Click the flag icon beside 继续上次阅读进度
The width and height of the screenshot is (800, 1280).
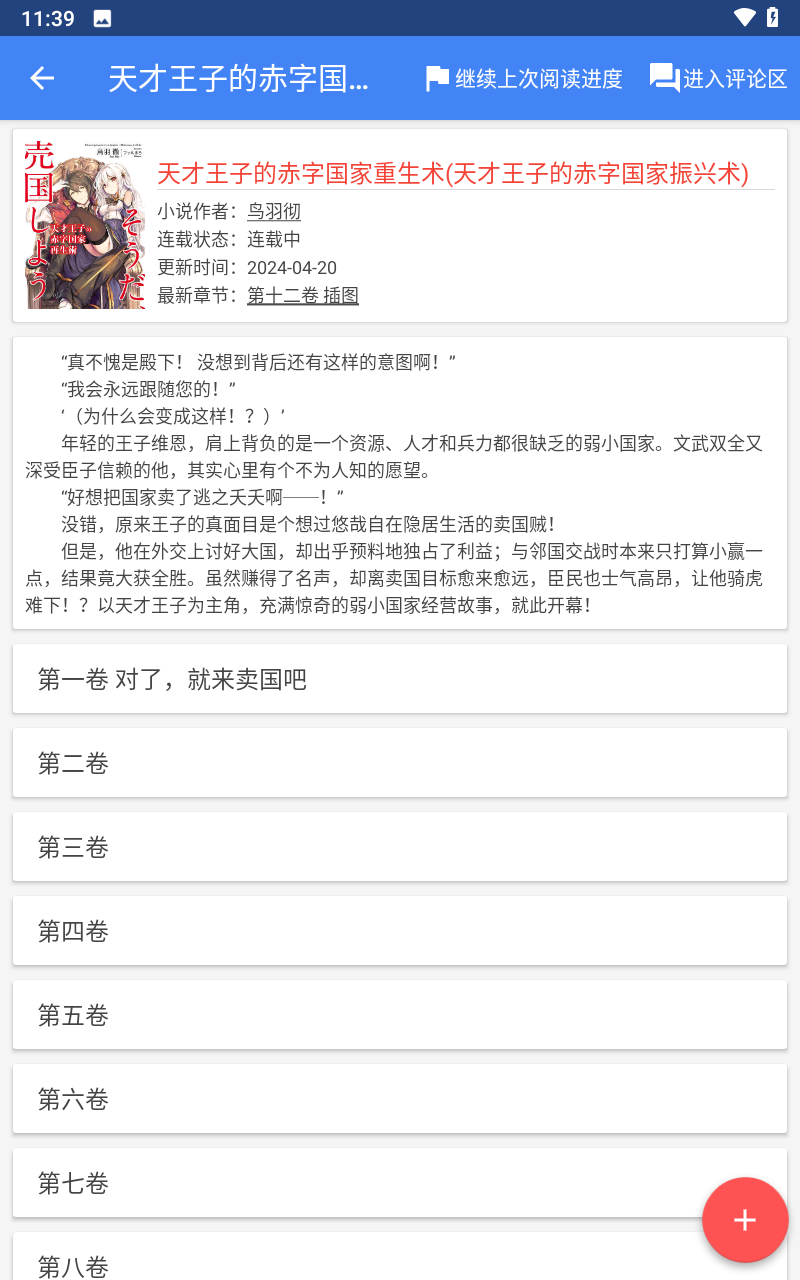tap(435, 78)
